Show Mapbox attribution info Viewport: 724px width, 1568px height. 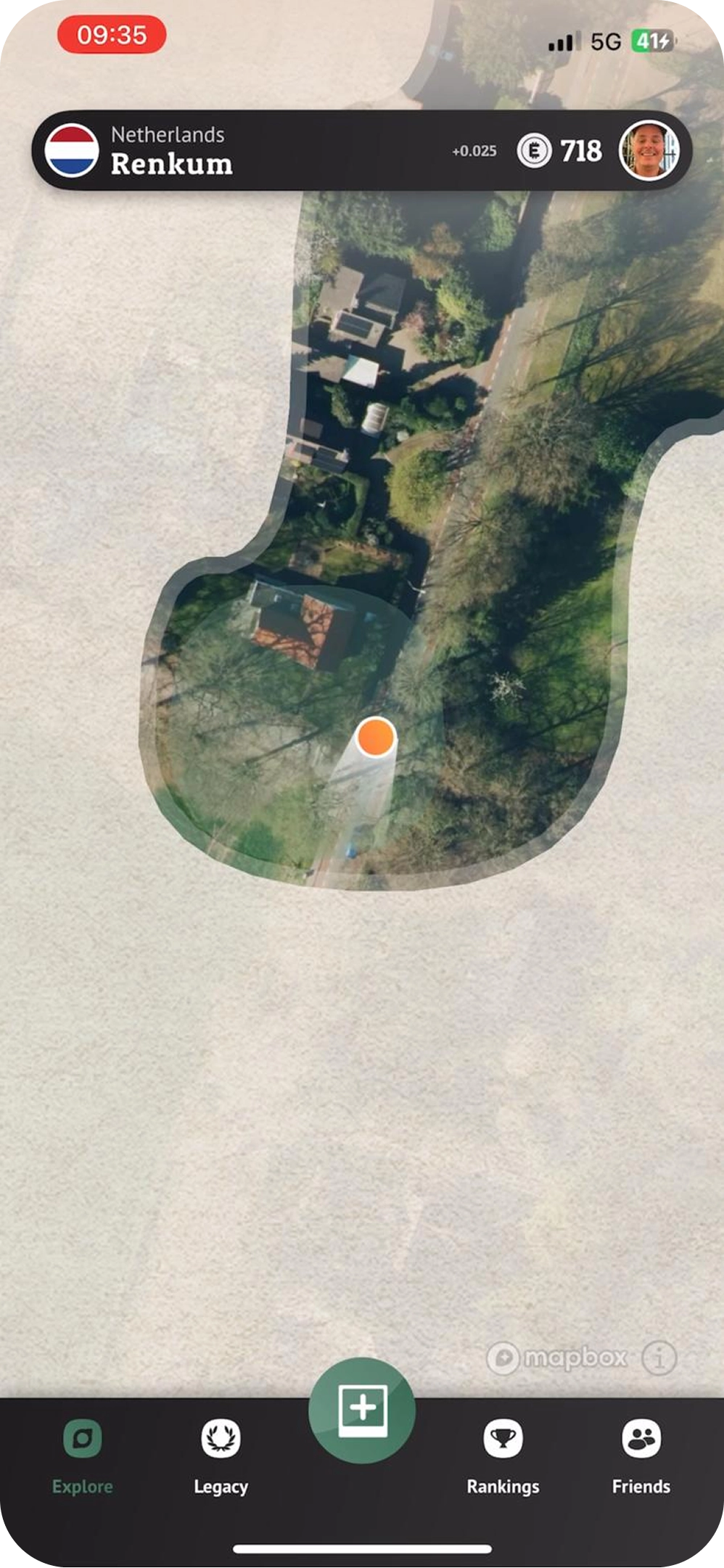pyautogui.click(x=659, y=1357)
